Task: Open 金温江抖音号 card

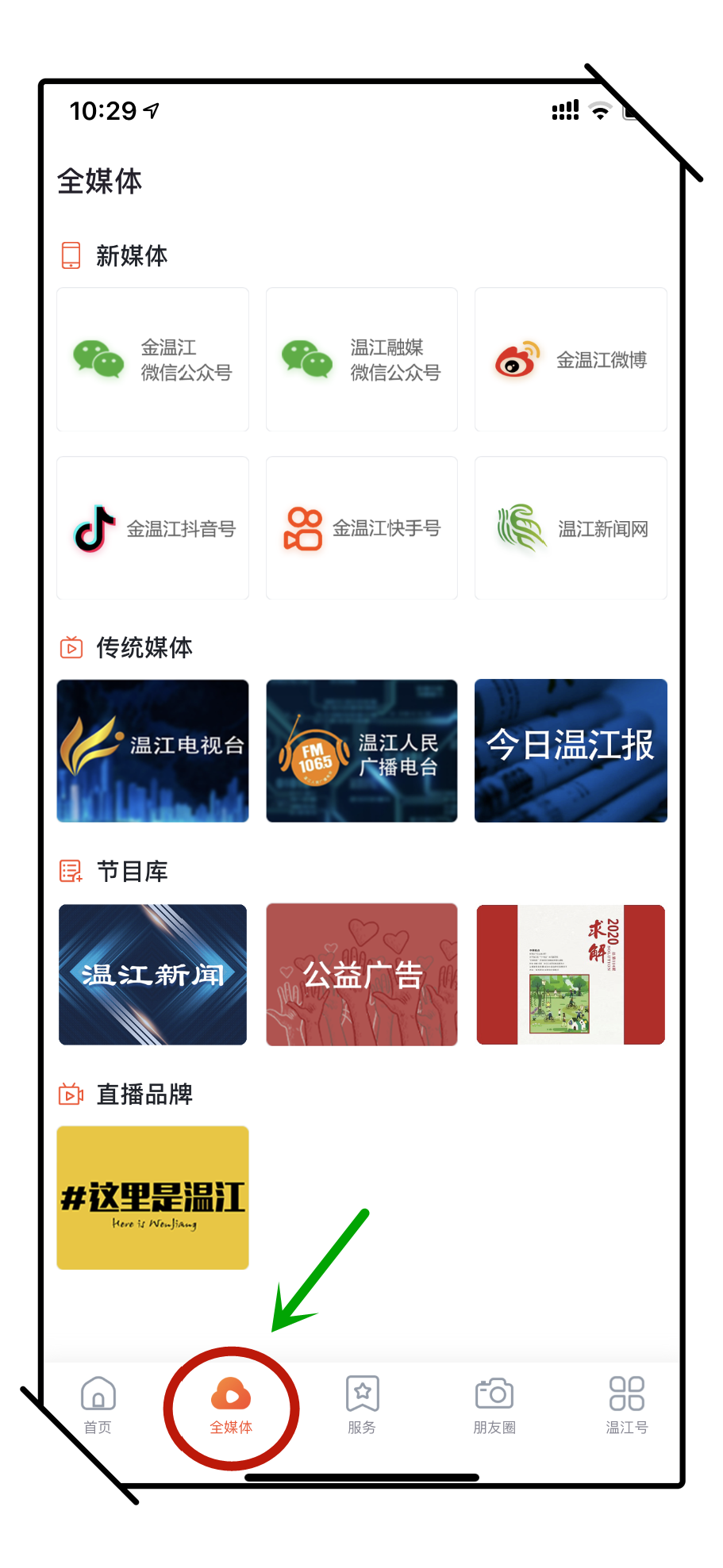Action: point(152,528)
